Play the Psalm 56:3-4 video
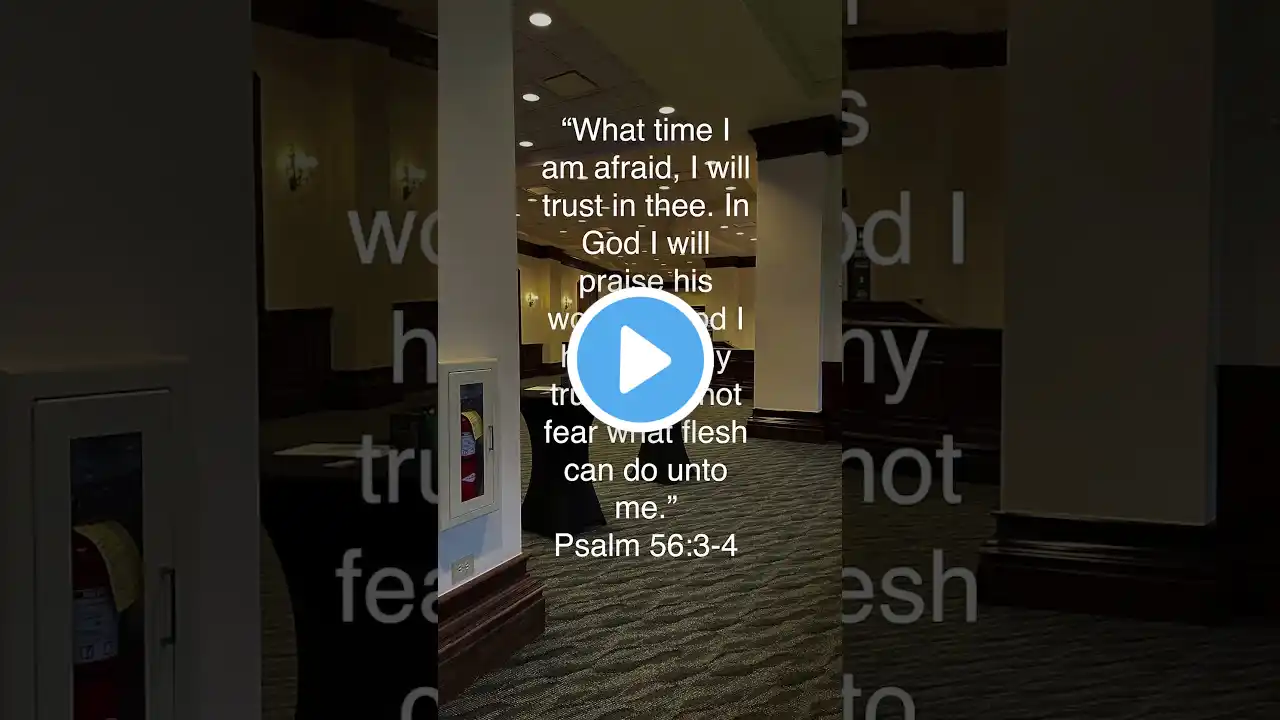1280x720 pixels. [x=640, y=361]
